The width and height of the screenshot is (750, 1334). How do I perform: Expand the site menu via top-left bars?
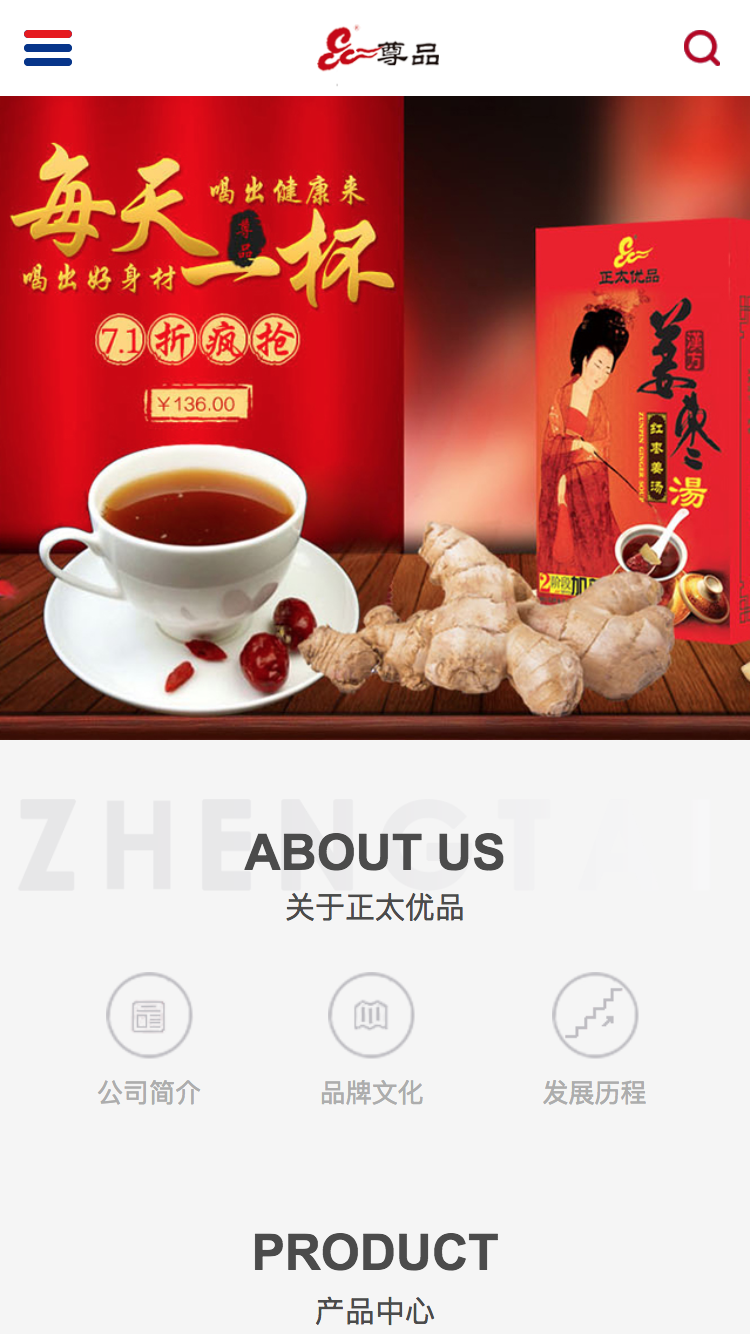tap(48, 48)
